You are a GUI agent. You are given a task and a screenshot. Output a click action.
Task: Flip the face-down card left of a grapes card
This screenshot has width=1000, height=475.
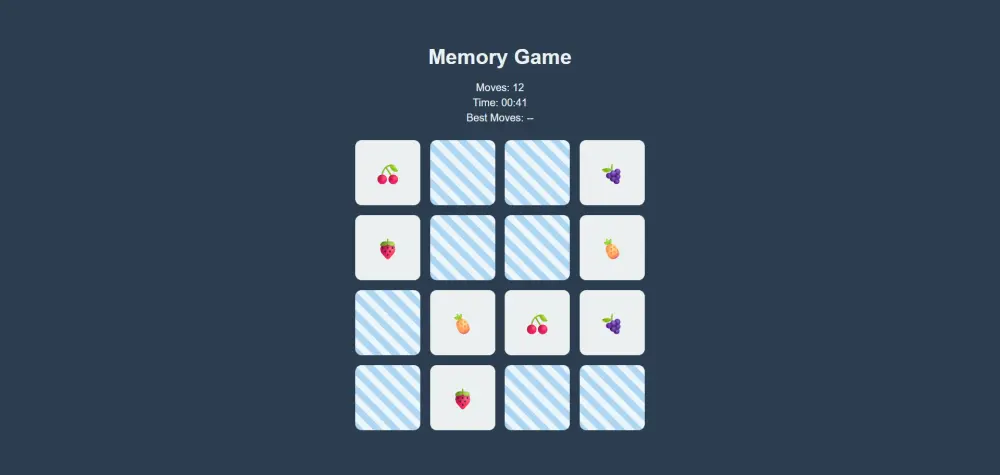[x=537, y=173]
